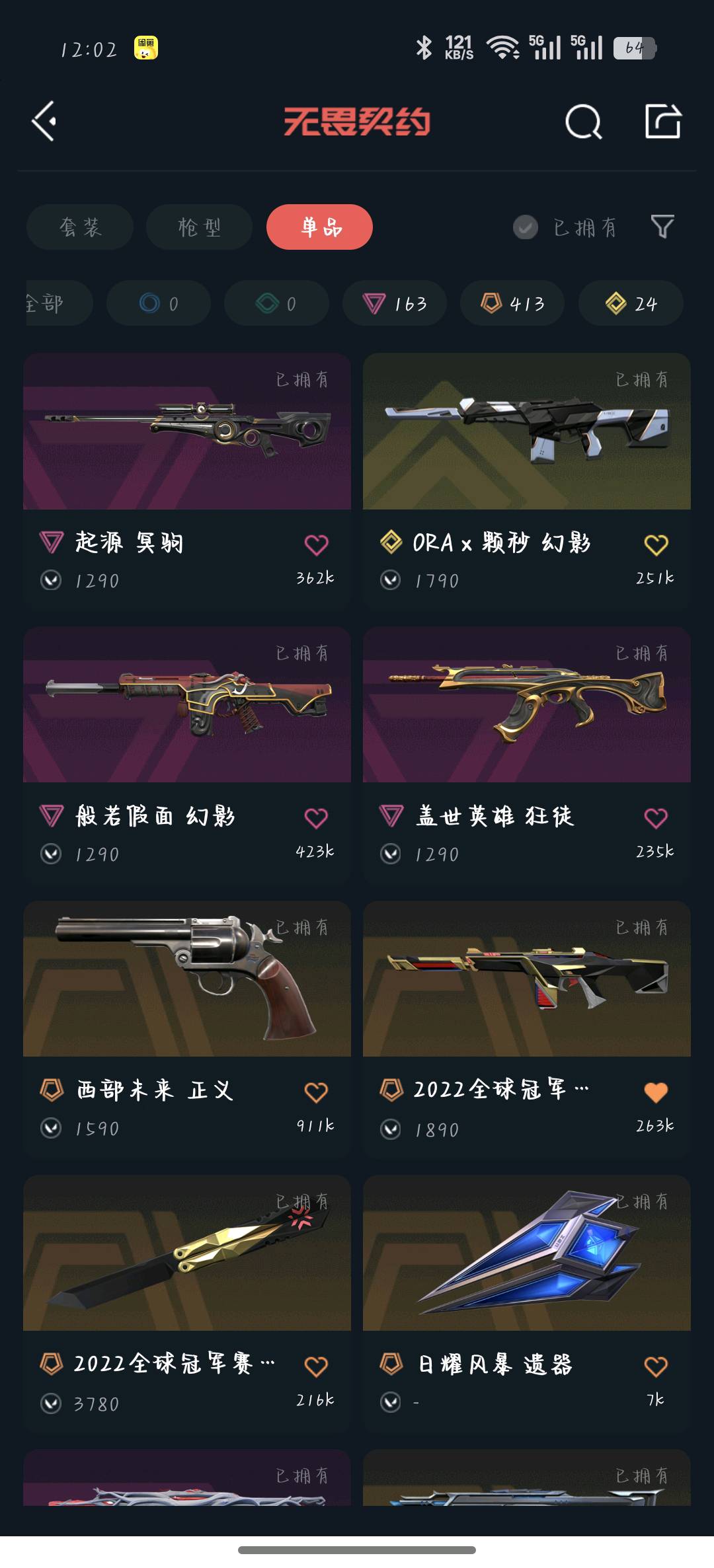Select the blue-tier chip showing 0
Image resolution: width=714 pixels, height=1568 pixels.
[159, 303]
